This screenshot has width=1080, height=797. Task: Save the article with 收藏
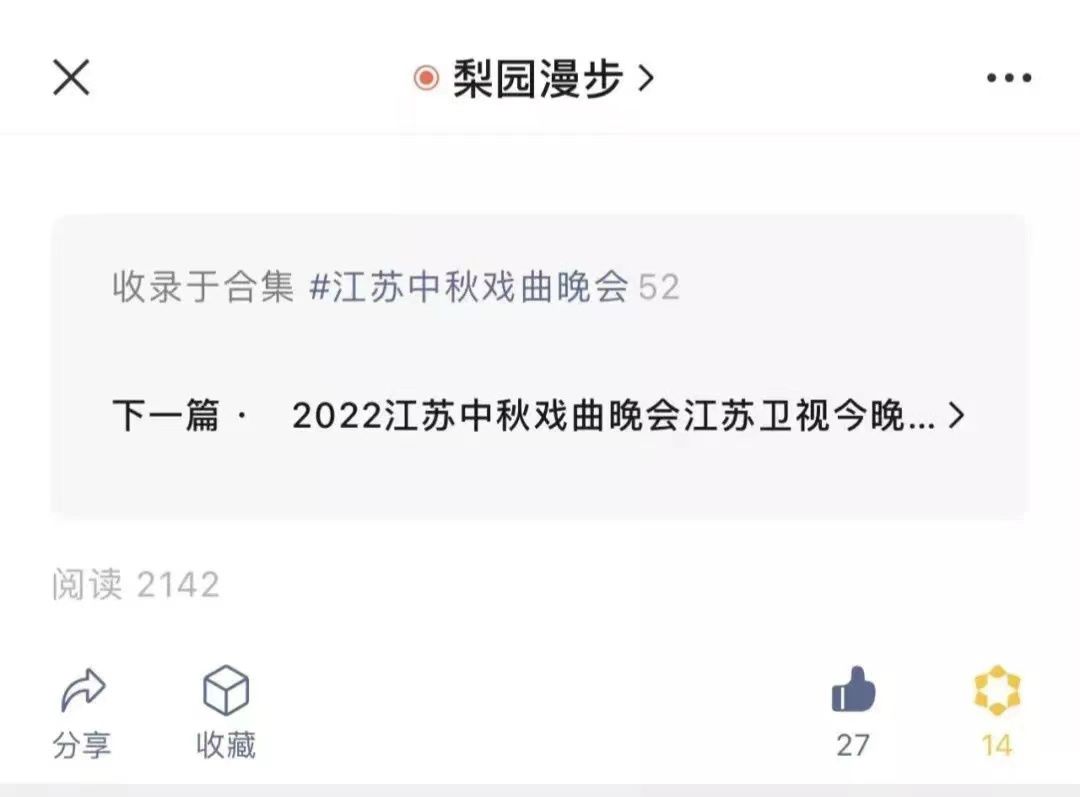[x=226, y=713]
